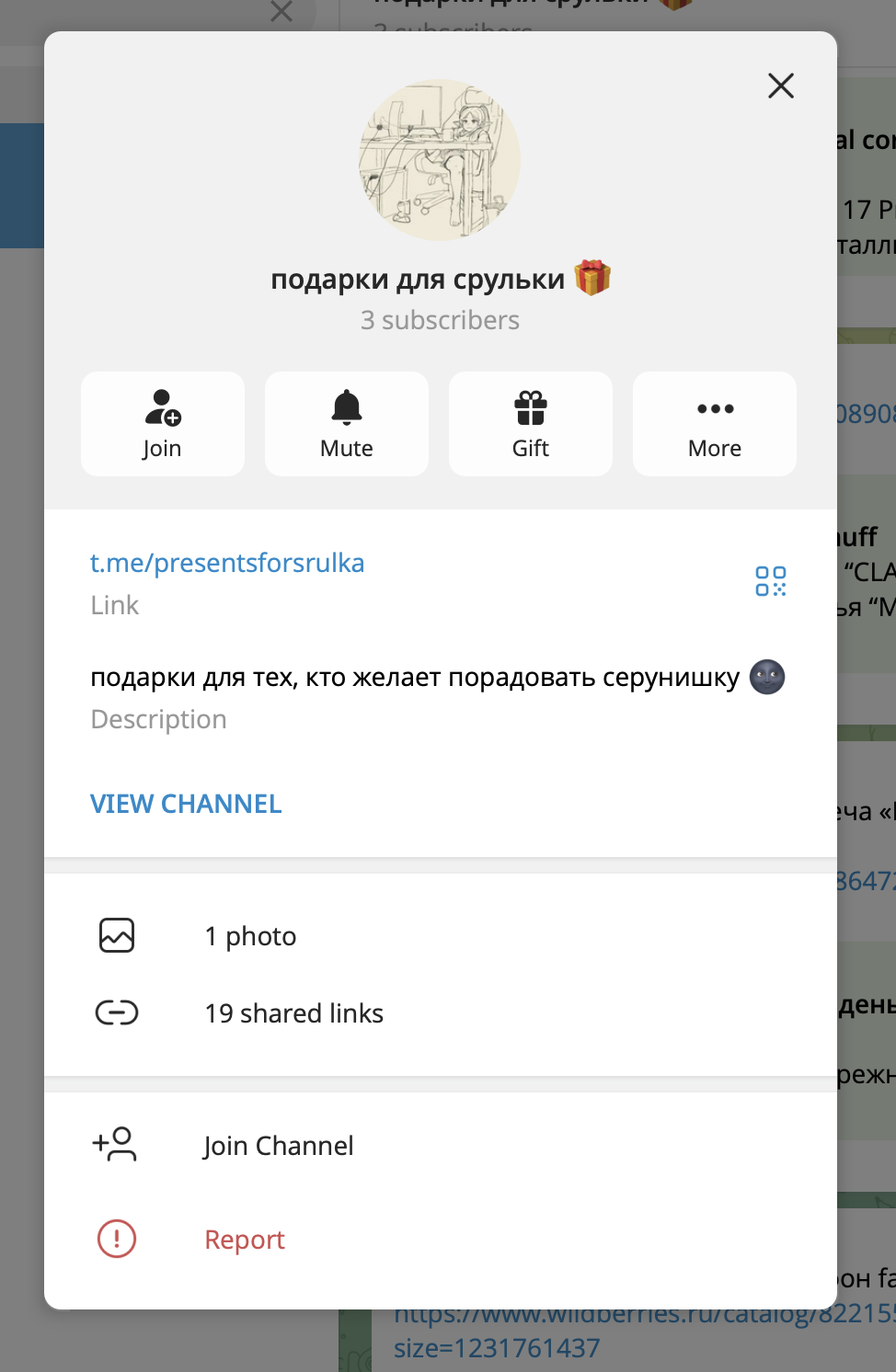Open the 1 photo media row

point(441,936)
